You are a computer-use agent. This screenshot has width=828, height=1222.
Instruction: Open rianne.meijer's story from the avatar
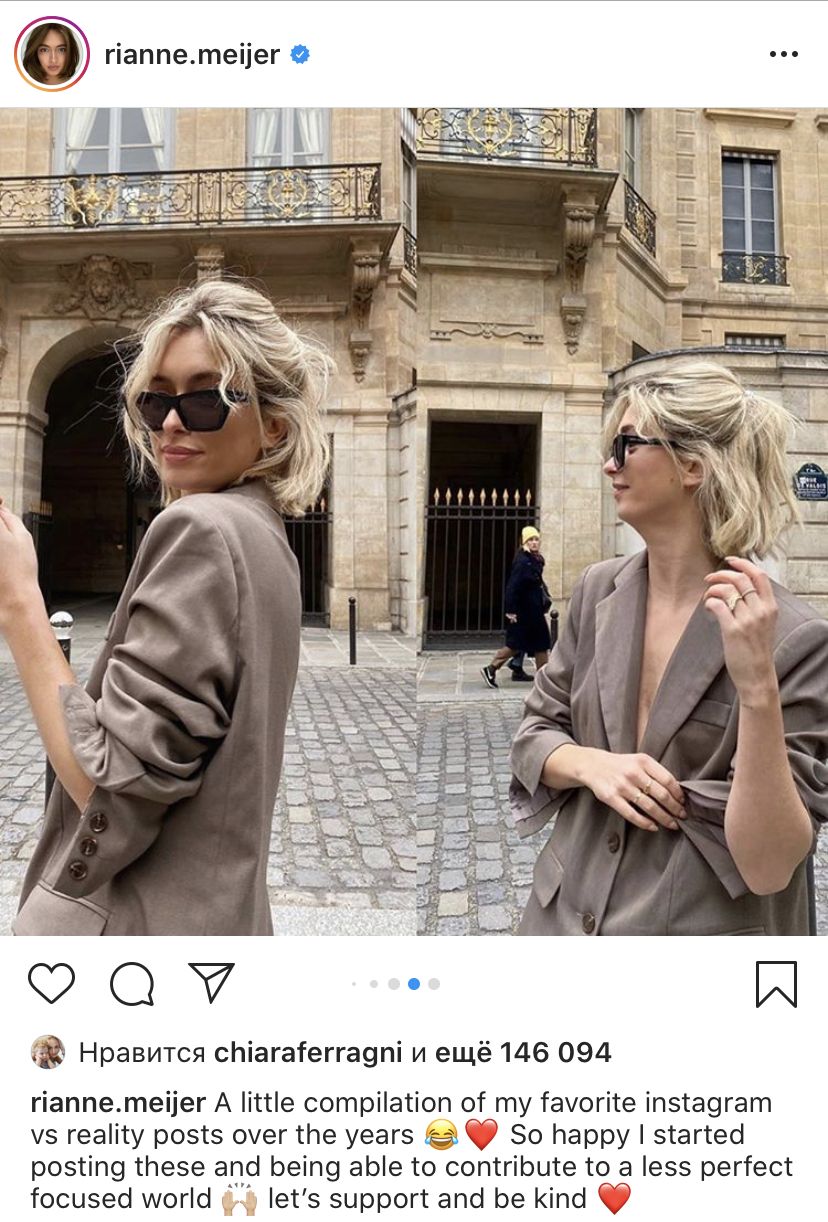pos(52,54)
